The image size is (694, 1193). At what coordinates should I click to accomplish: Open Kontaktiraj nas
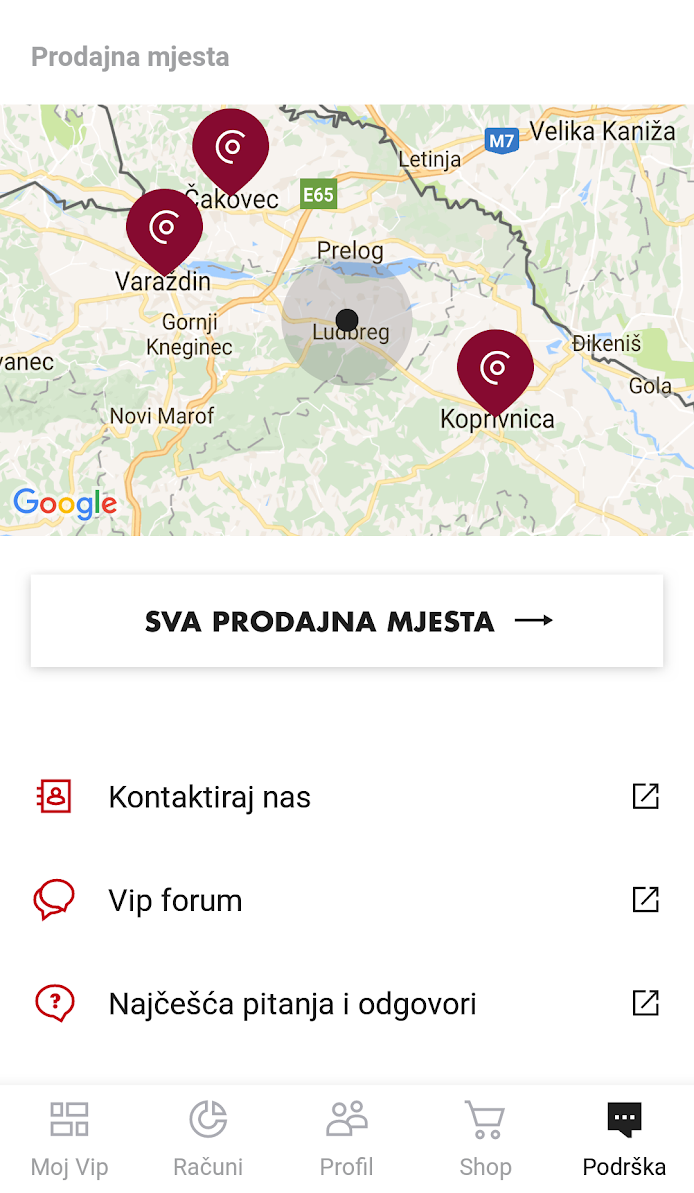[347, 797]
